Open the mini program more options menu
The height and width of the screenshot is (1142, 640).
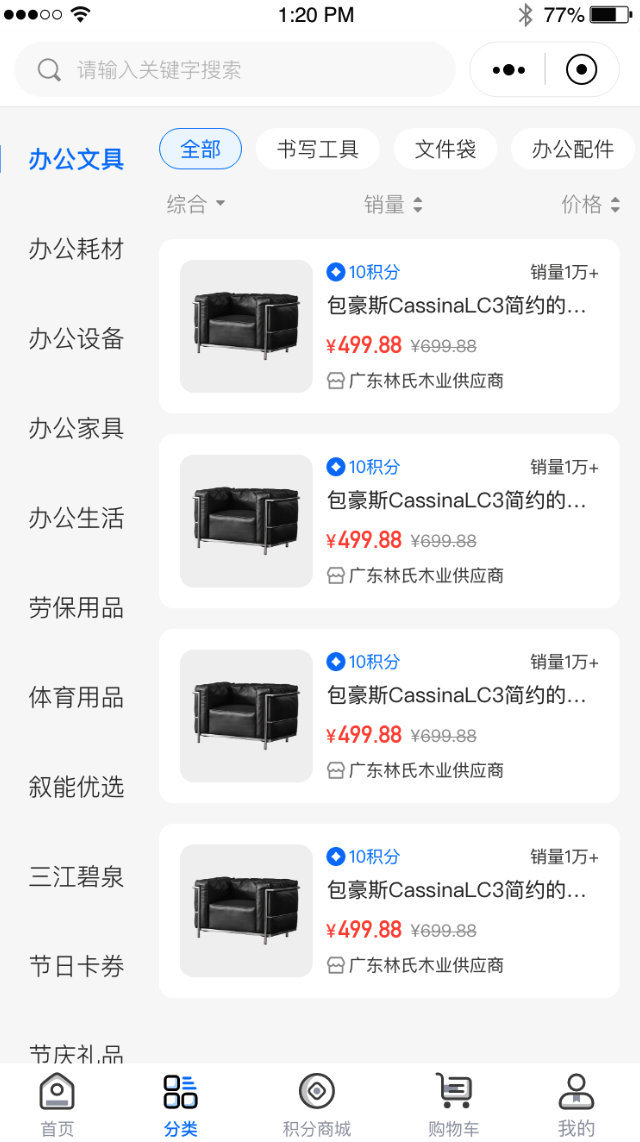pos(508,70)
